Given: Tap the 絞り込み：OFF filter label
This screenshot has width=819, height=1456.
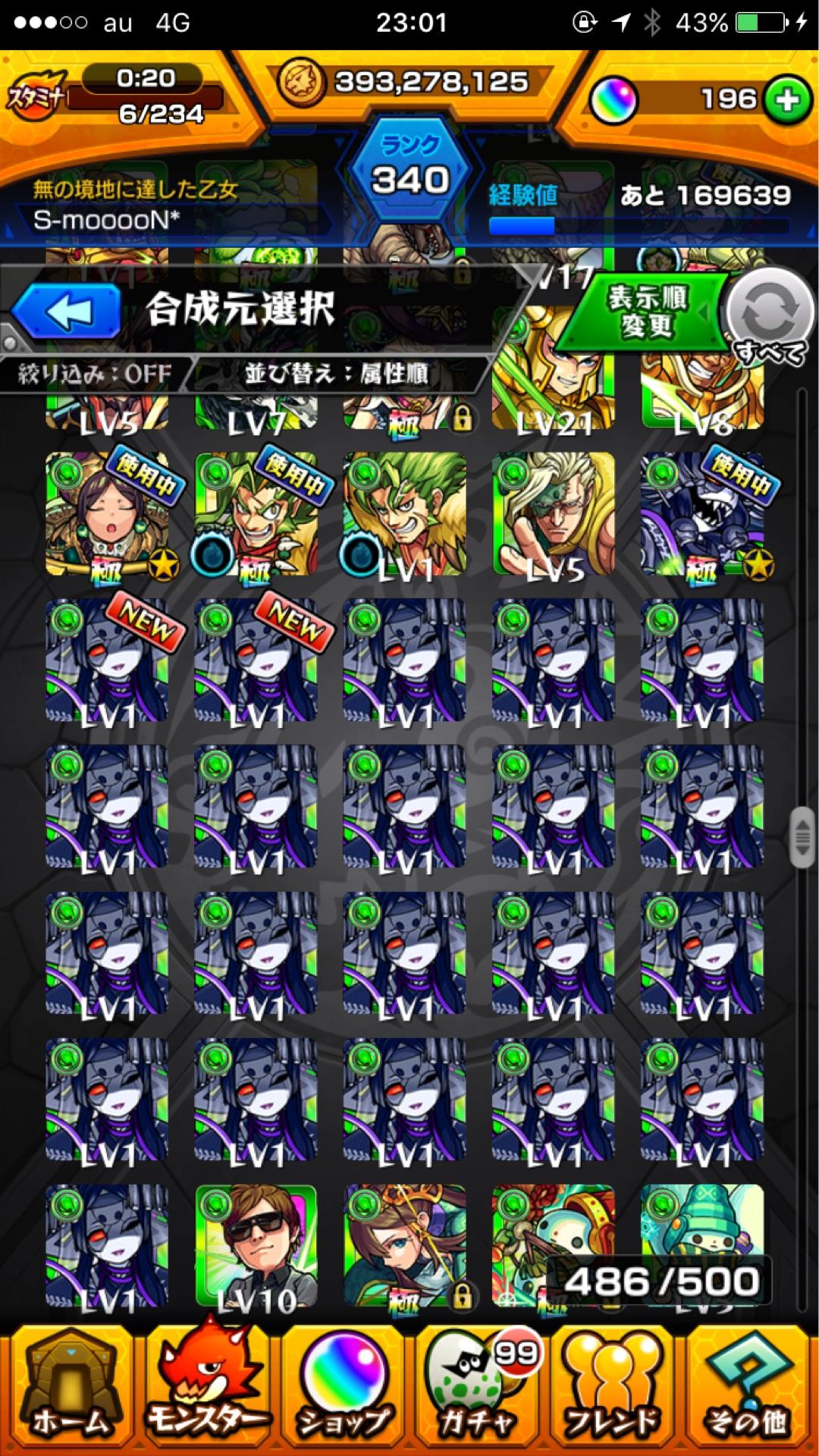Looking at the screenshot, I should 95,374.
